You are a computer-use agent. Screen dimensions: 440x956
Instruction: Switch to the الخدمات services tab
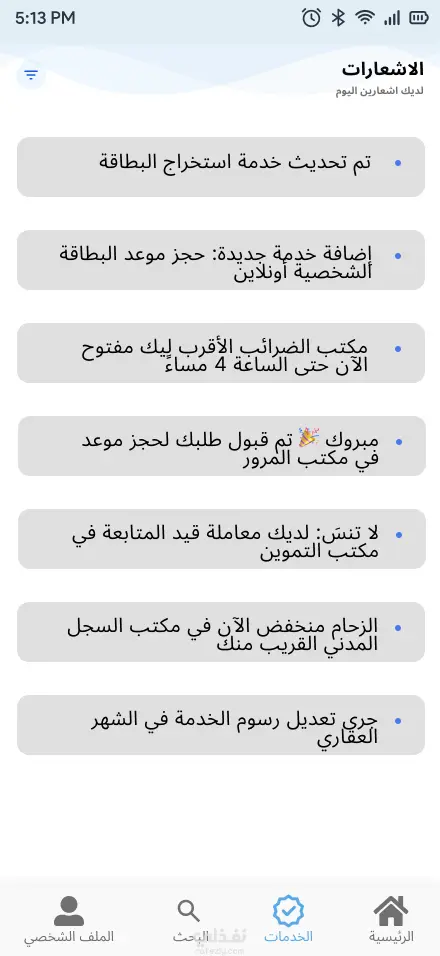pos(288,919)
